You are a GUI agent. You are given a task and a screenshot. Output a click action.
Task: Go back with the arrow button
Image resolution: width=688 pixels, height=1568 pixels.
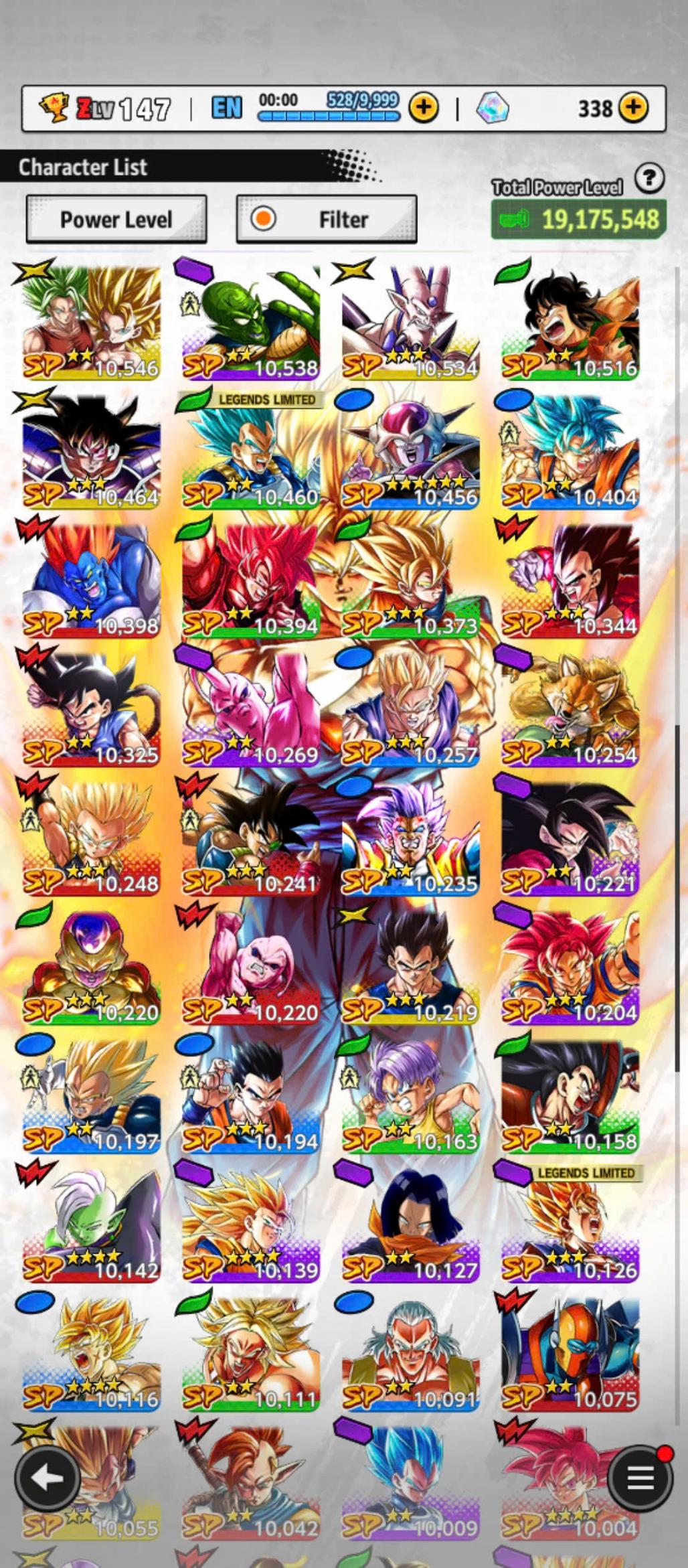(x=48, y=1477)
